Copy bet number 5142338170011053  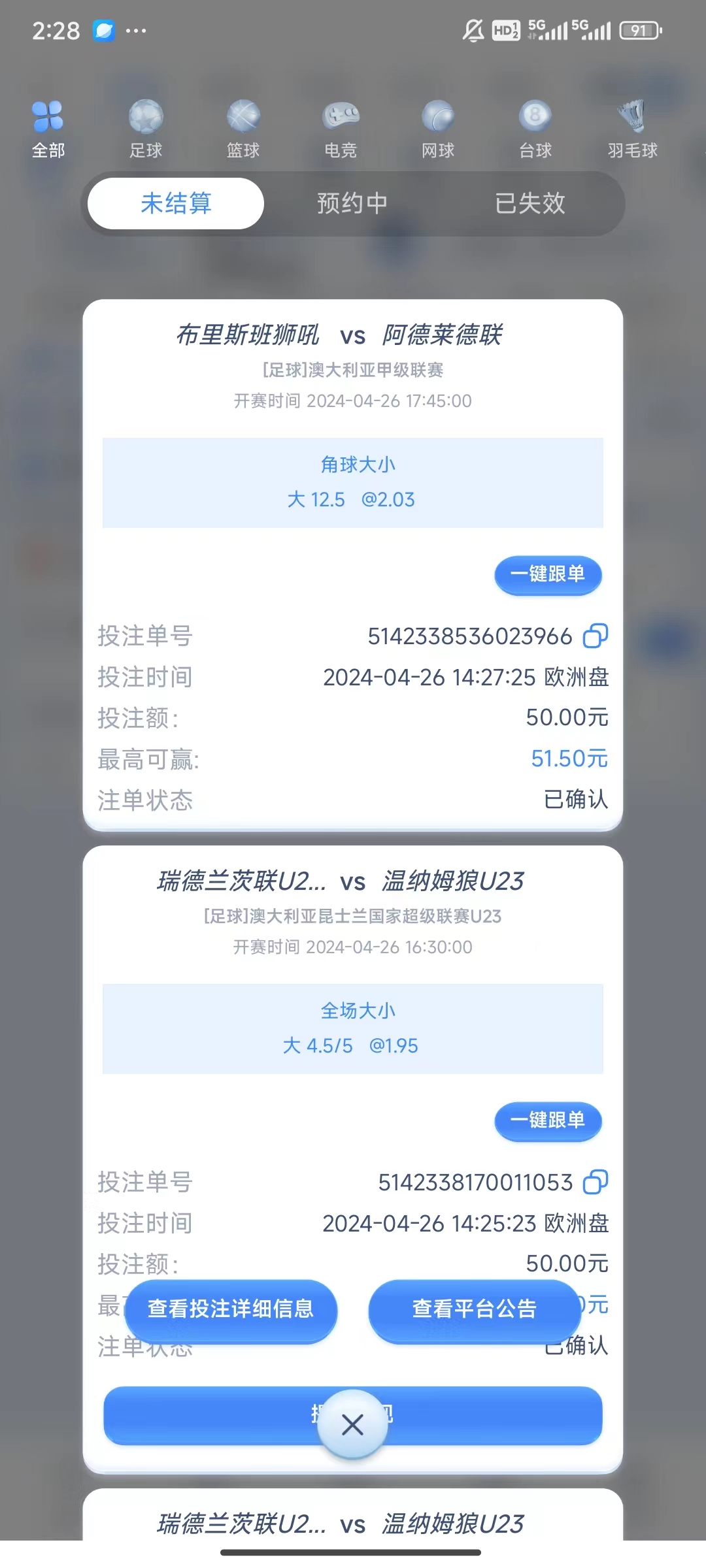click(595, 1182)
